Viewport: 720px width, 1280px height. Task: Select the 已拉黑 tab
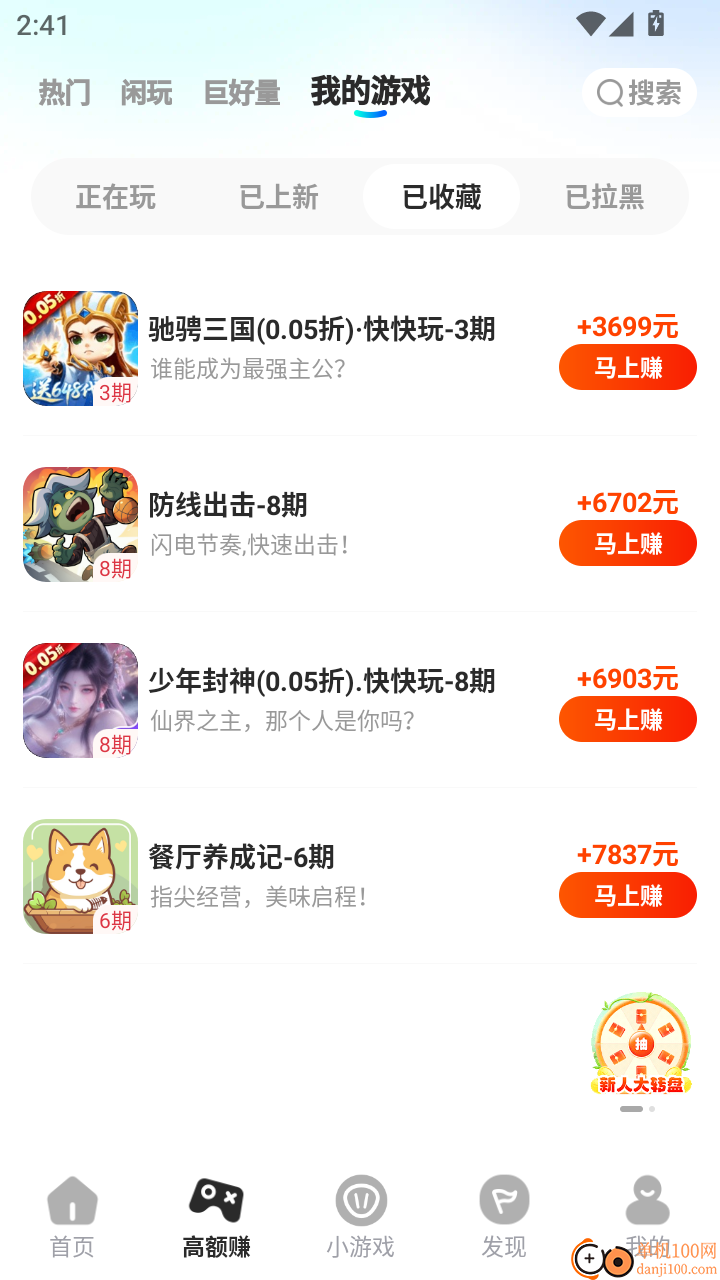[x=604, y=196]
